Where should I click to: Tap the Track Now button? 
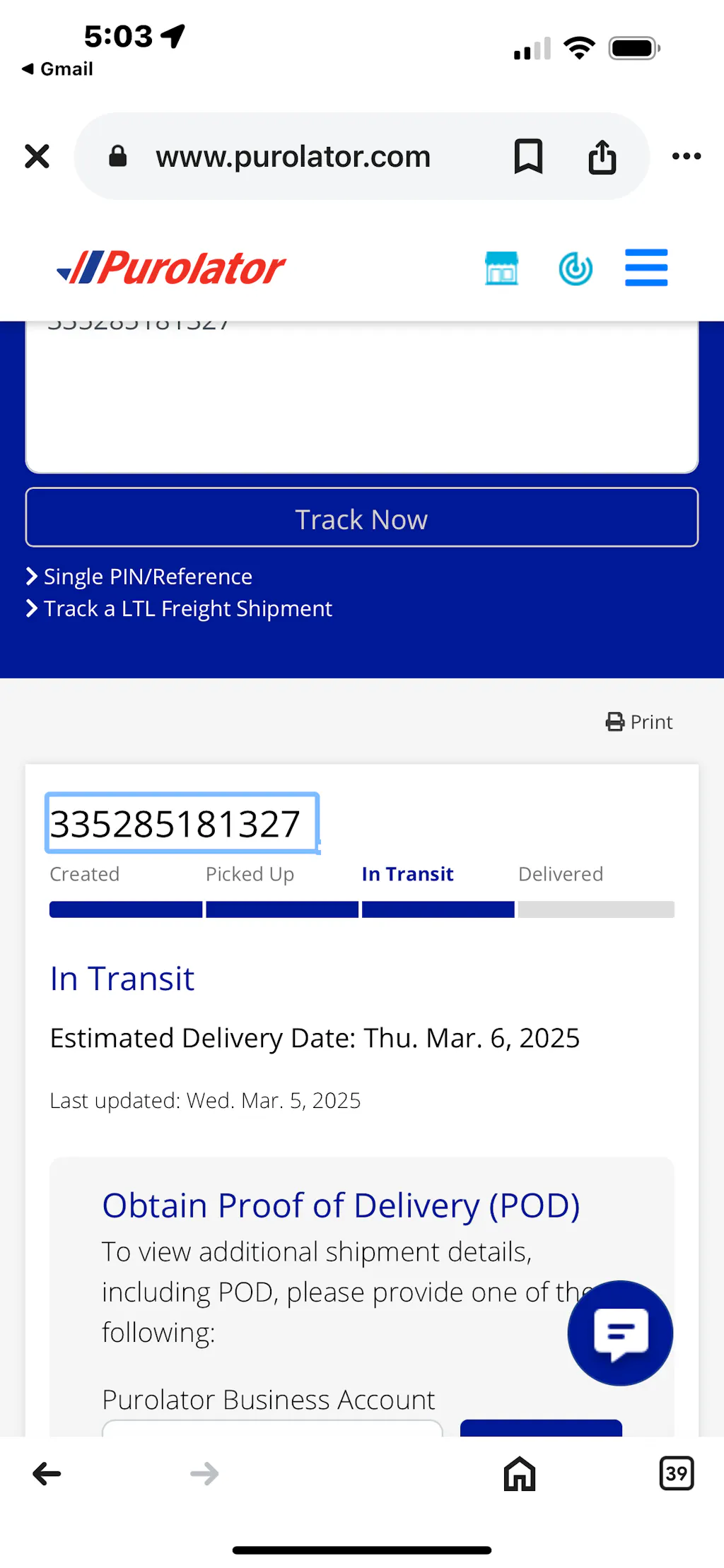coord(362,519)
